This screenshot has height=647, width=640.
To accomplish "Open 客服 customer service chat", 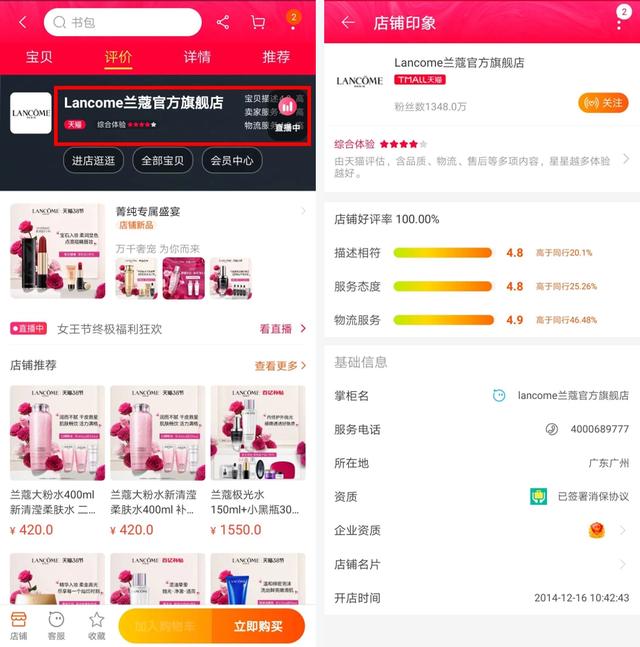I will 57,625.
